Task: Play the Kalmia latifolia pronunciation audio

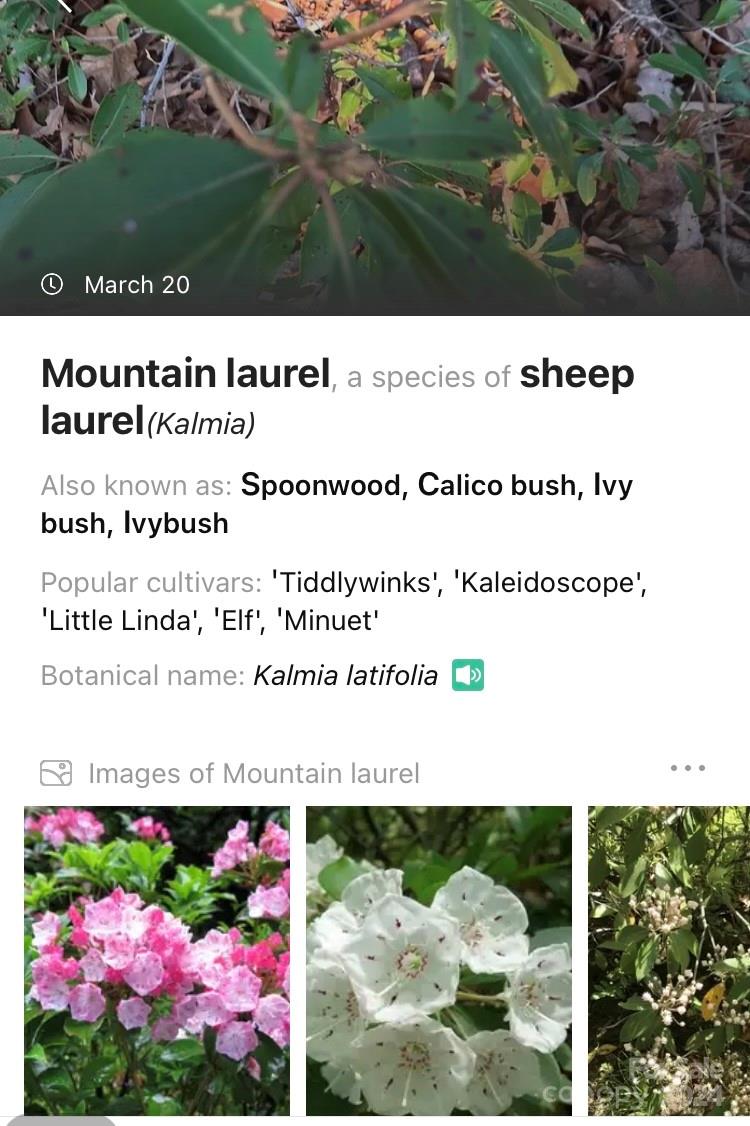Action: coord(468,676)
